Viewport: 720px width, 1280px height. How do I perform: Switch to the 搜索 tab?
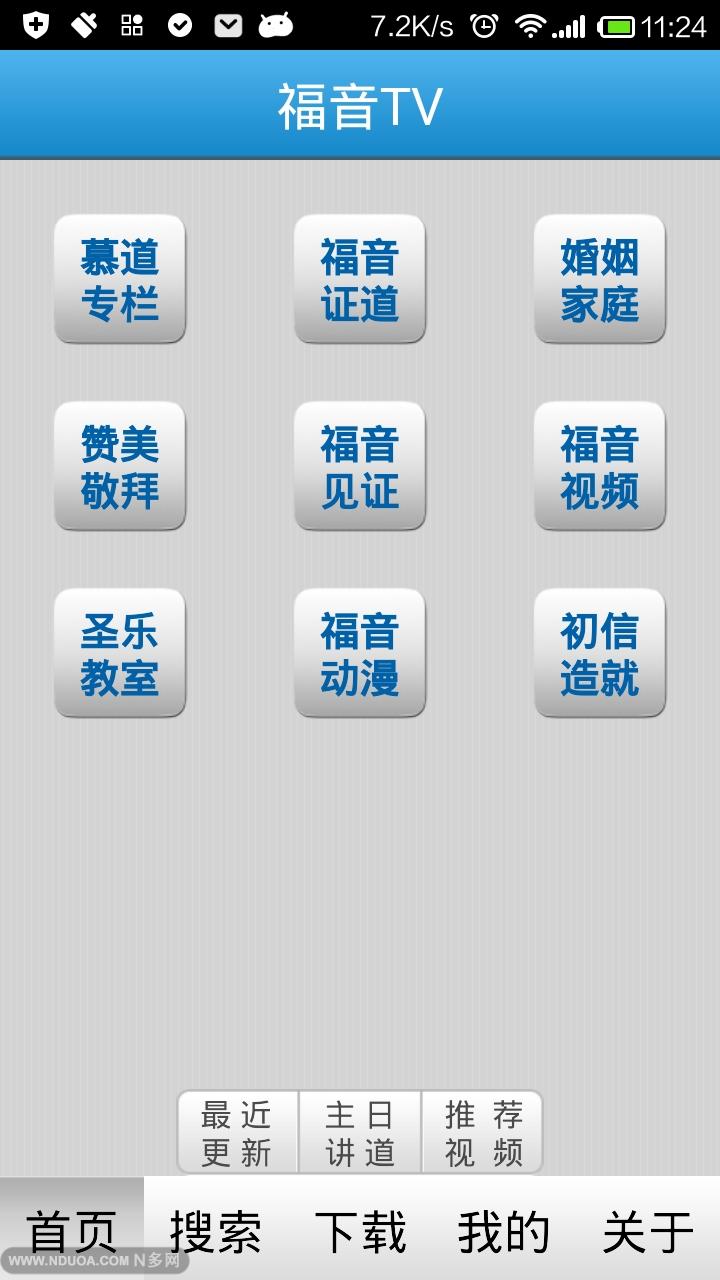(x=216, y=1230)
